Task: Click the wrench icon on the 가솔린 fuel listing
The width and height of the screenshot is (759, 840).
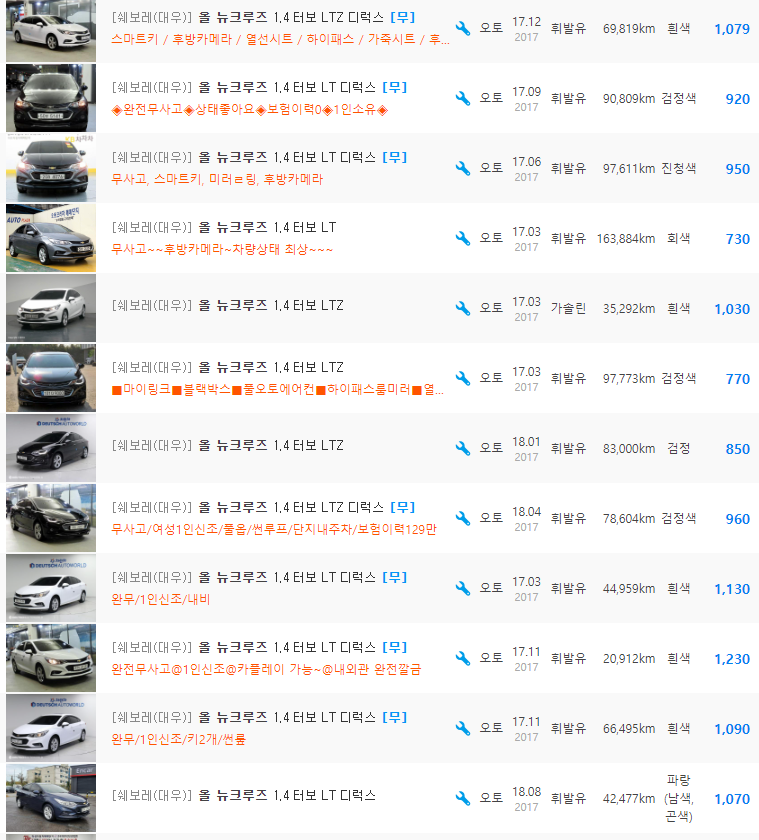Action: pos(462,308)
